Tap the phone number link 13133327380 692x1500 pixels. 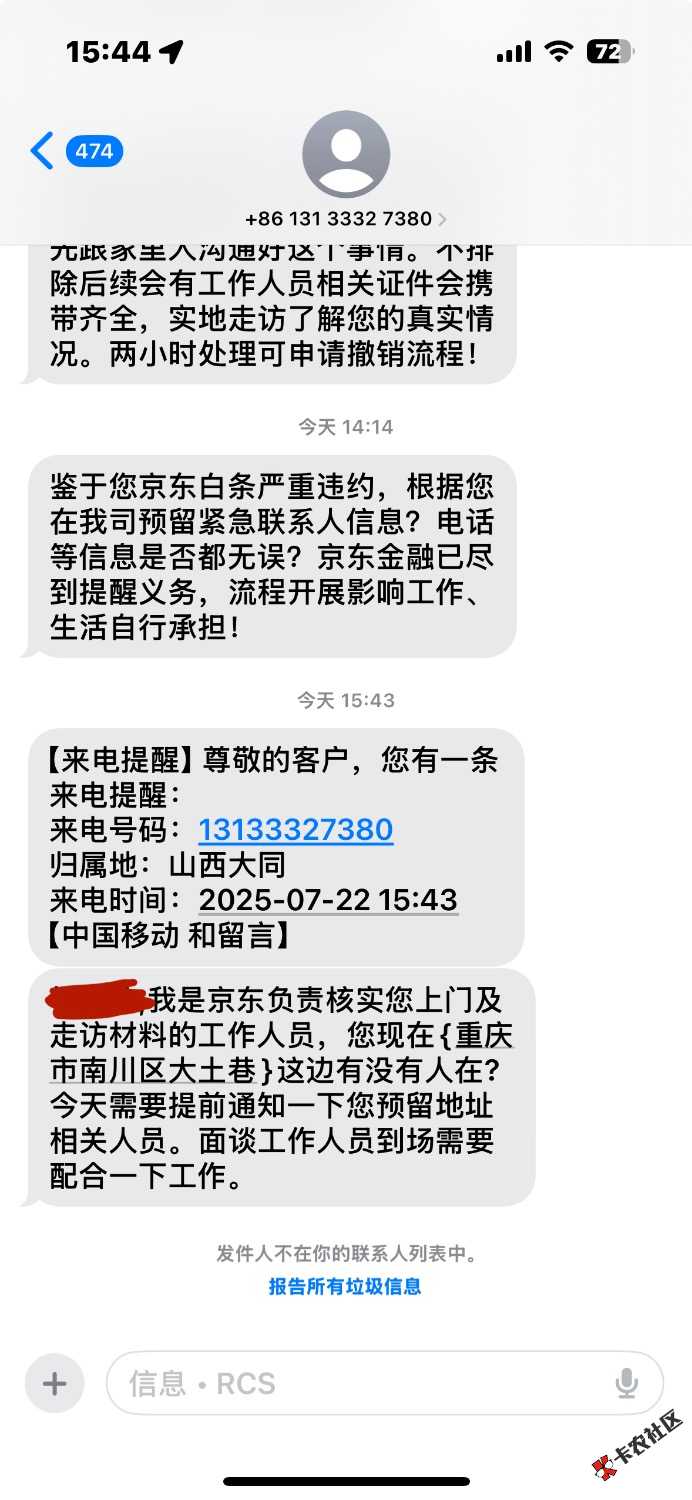click(x=296, y=830)
